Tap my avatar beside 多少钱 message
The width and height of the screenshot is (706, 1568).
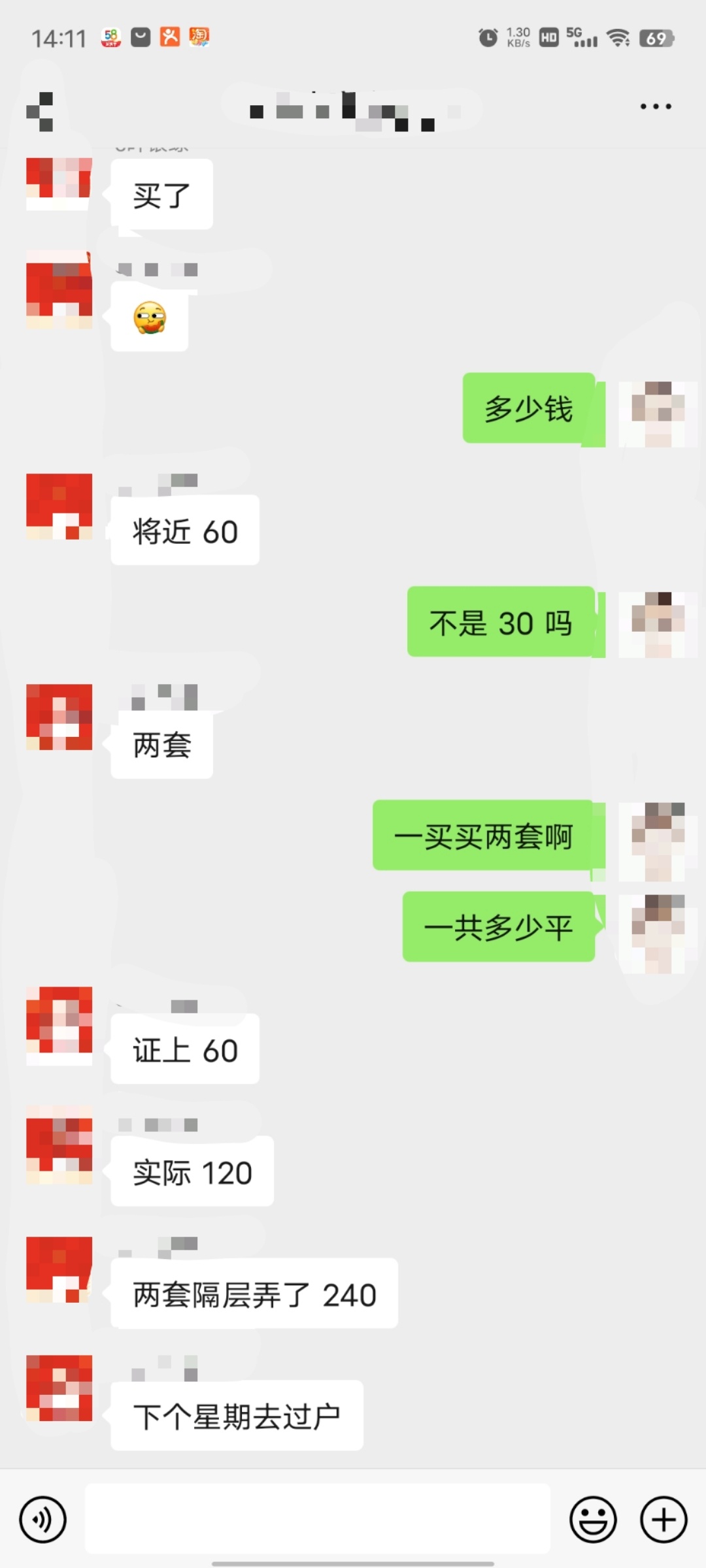tap(658, 414)
